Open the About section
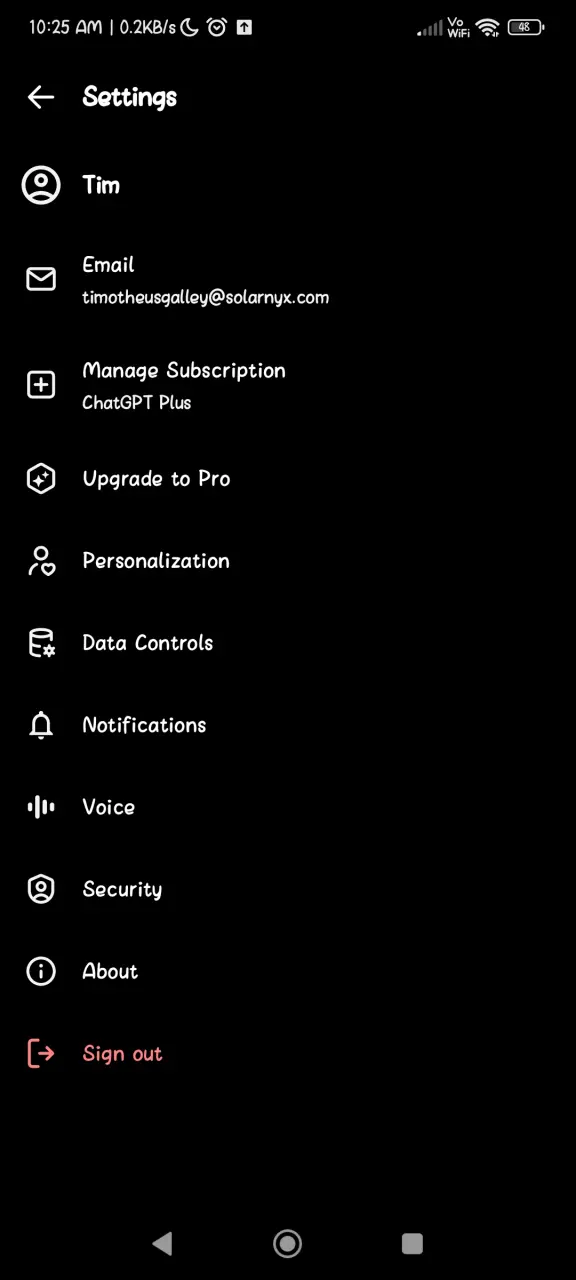Screen dimensions: 576x1280 coord(288,971)
